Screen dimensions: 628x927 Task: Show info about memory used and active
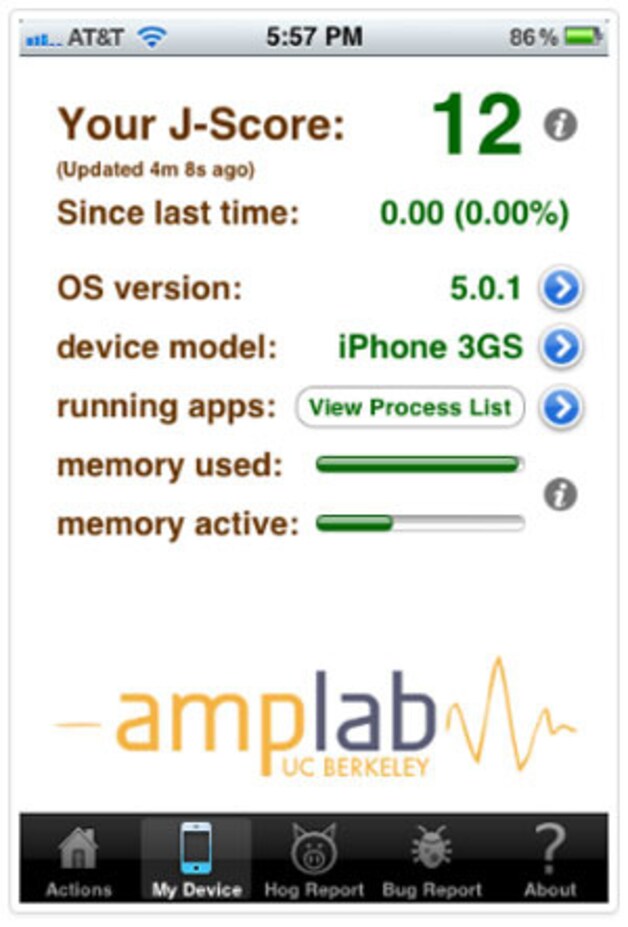coord(560,494)
